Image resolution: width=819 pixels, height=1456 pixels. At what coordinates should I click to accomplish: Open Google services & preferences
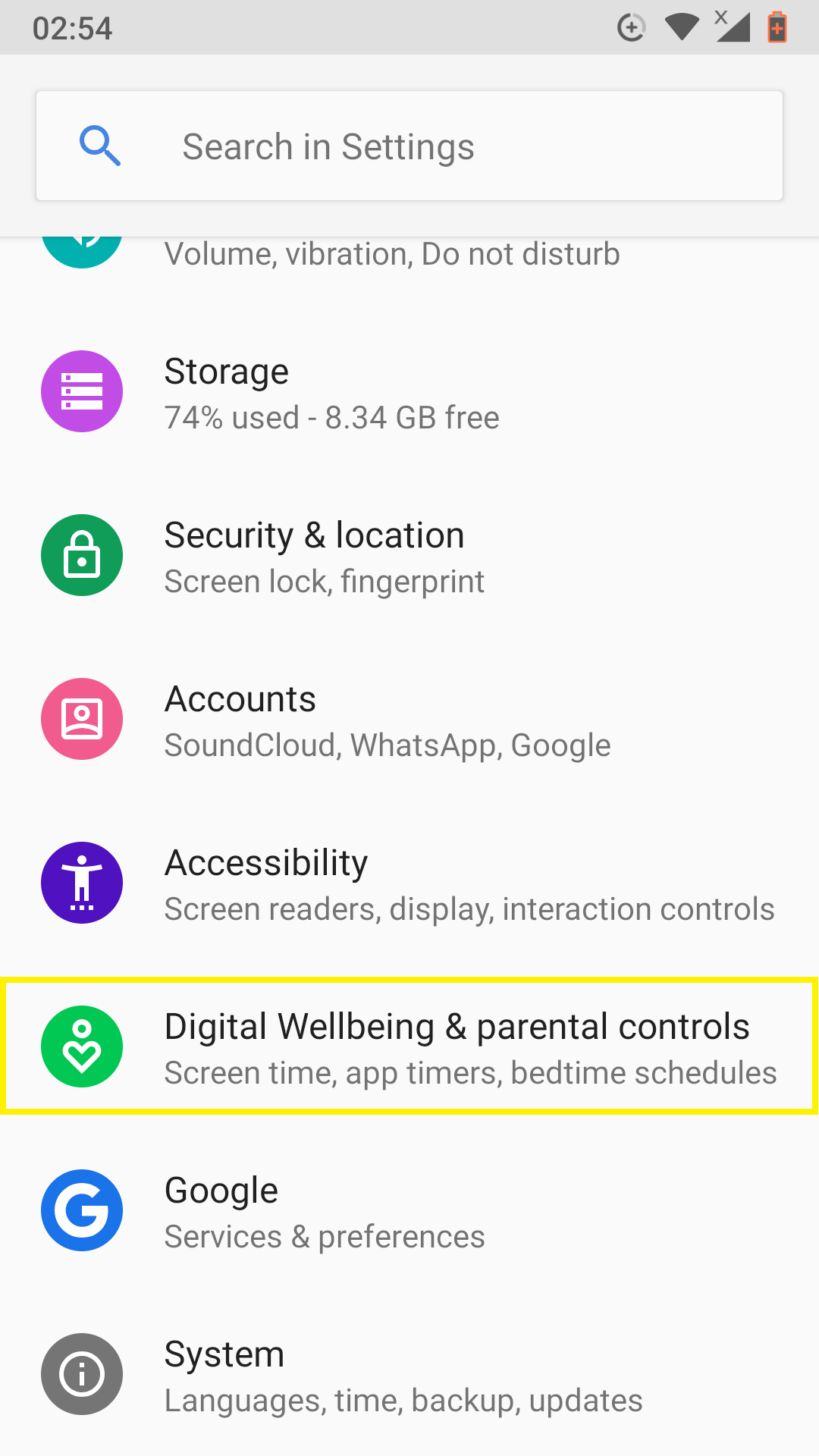[409, 1211]
